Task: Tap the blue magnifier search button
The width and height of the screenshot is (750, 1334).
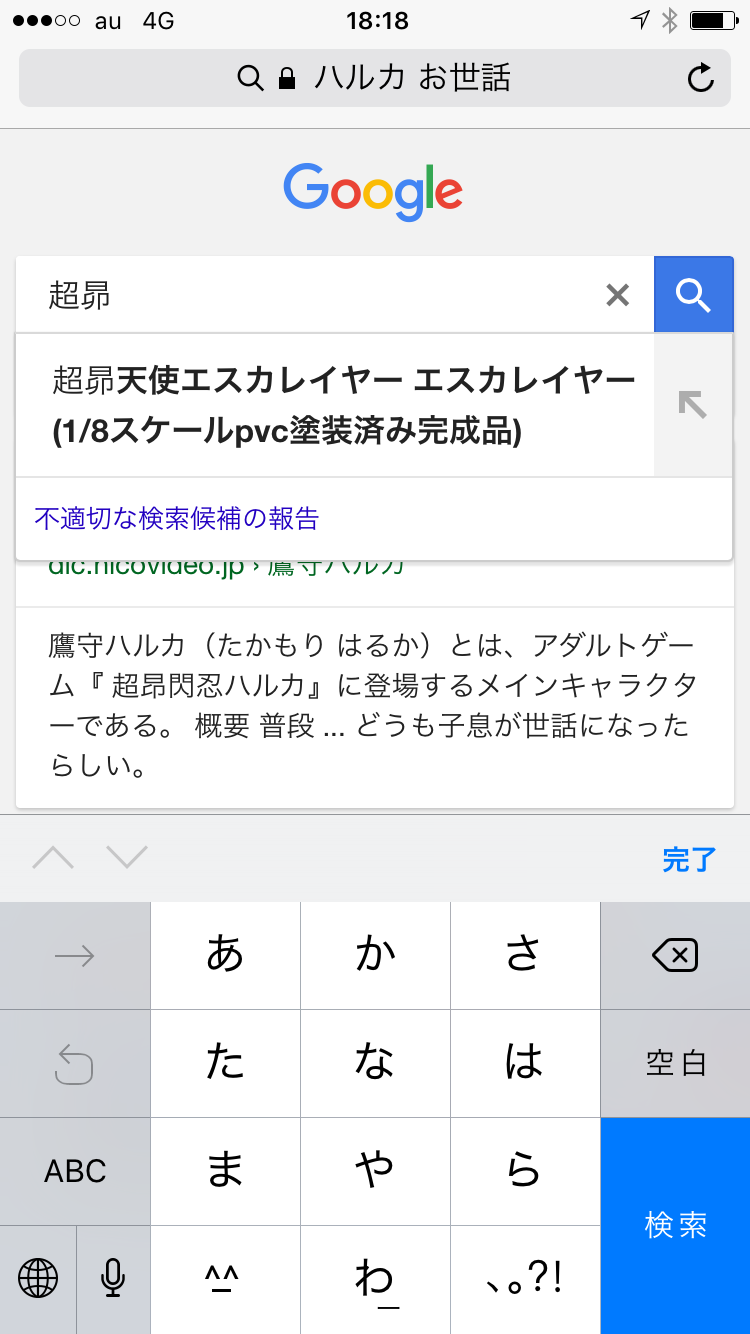Action: pyautogui.click(x=693, y=295)
